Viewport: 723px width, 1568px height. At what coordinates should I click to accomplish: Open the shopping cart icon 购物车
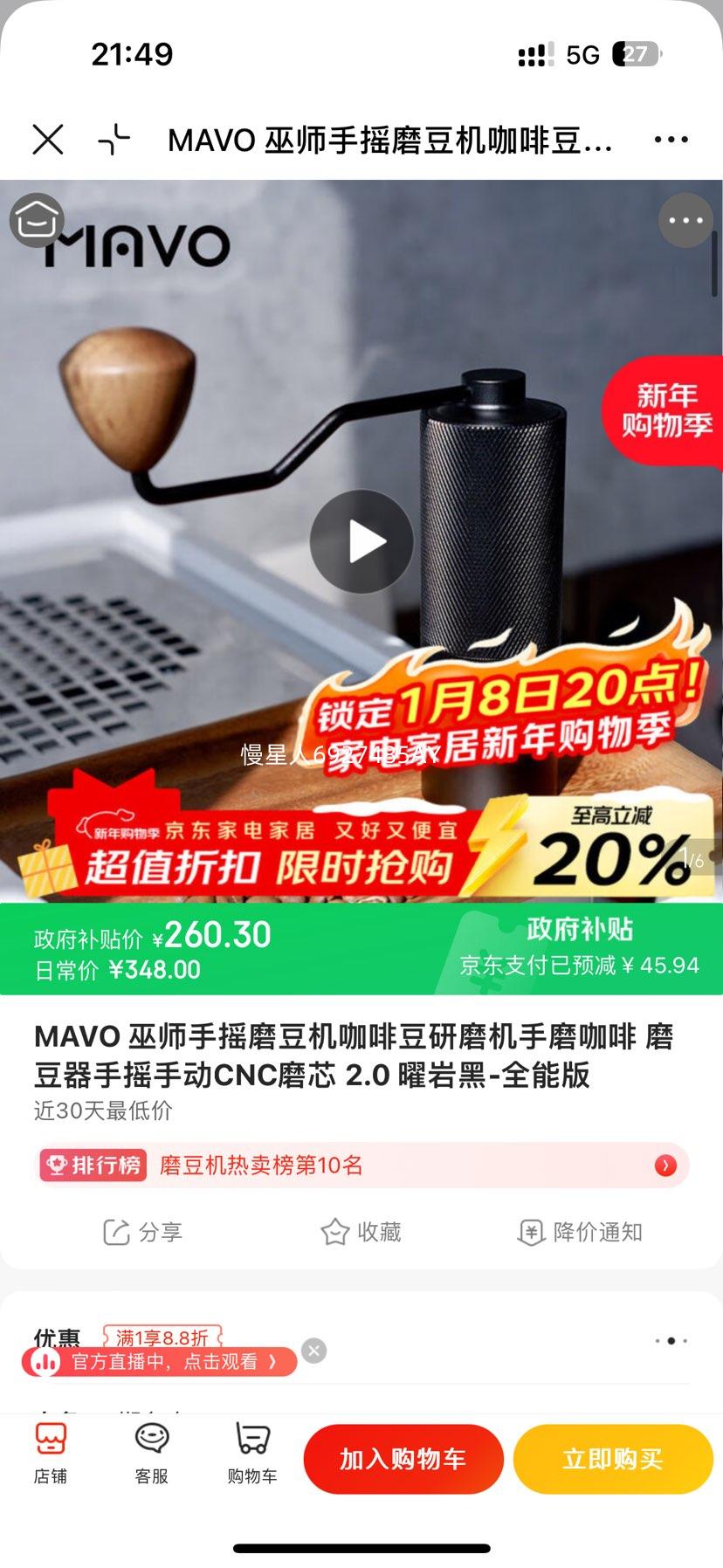click(x=251, y=1454)
